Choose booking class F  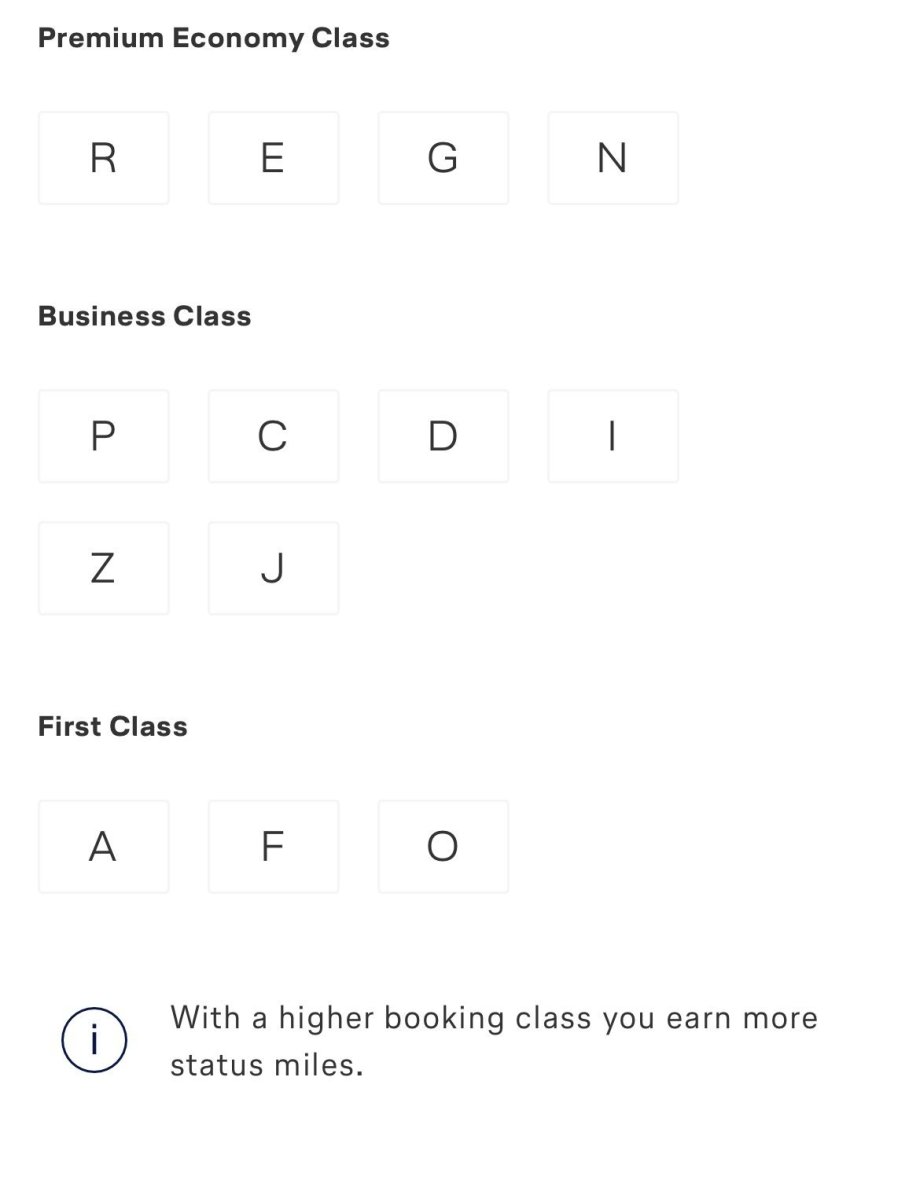273,846
